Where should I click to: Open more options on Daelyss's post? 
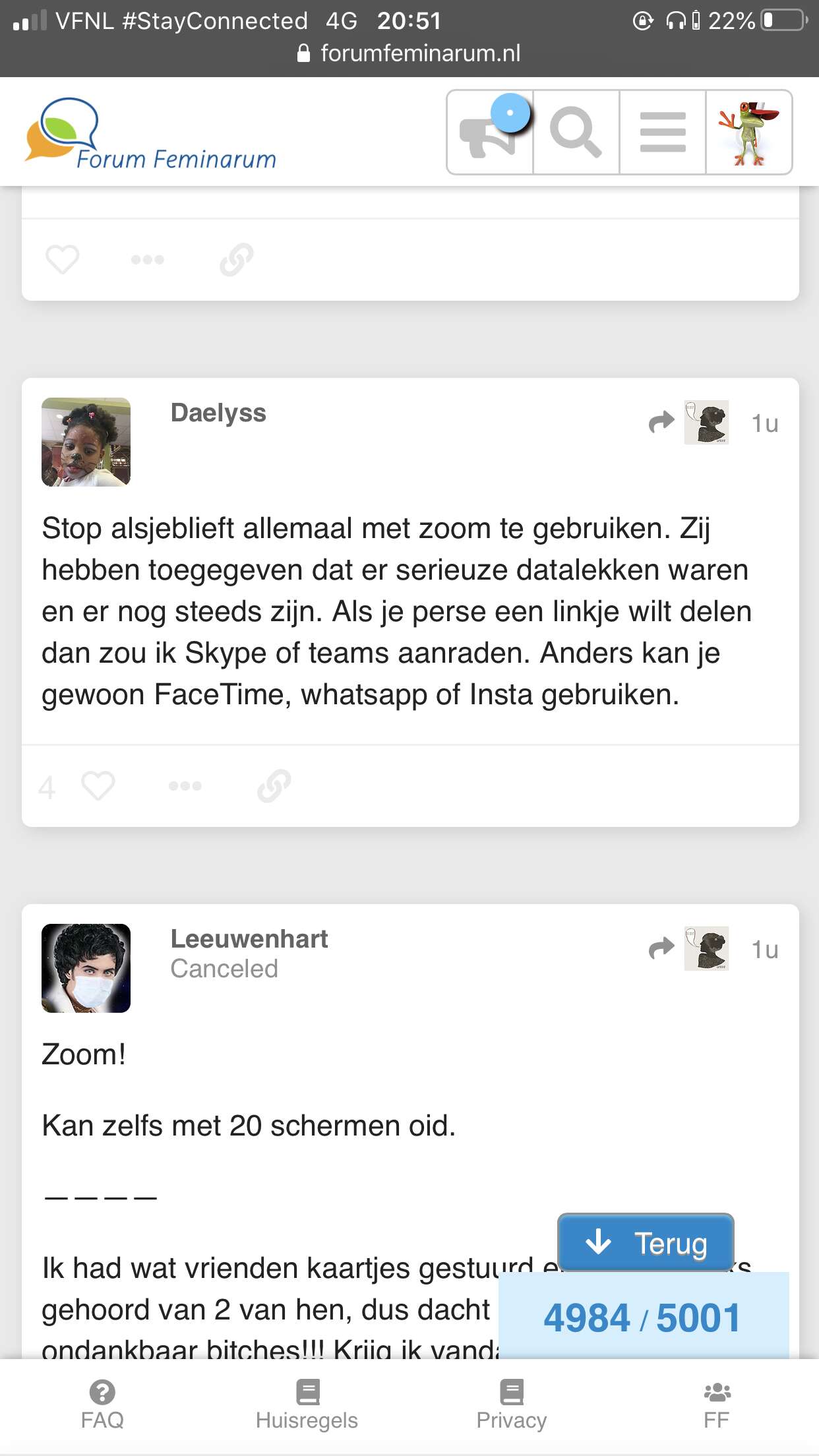point(185,786)
